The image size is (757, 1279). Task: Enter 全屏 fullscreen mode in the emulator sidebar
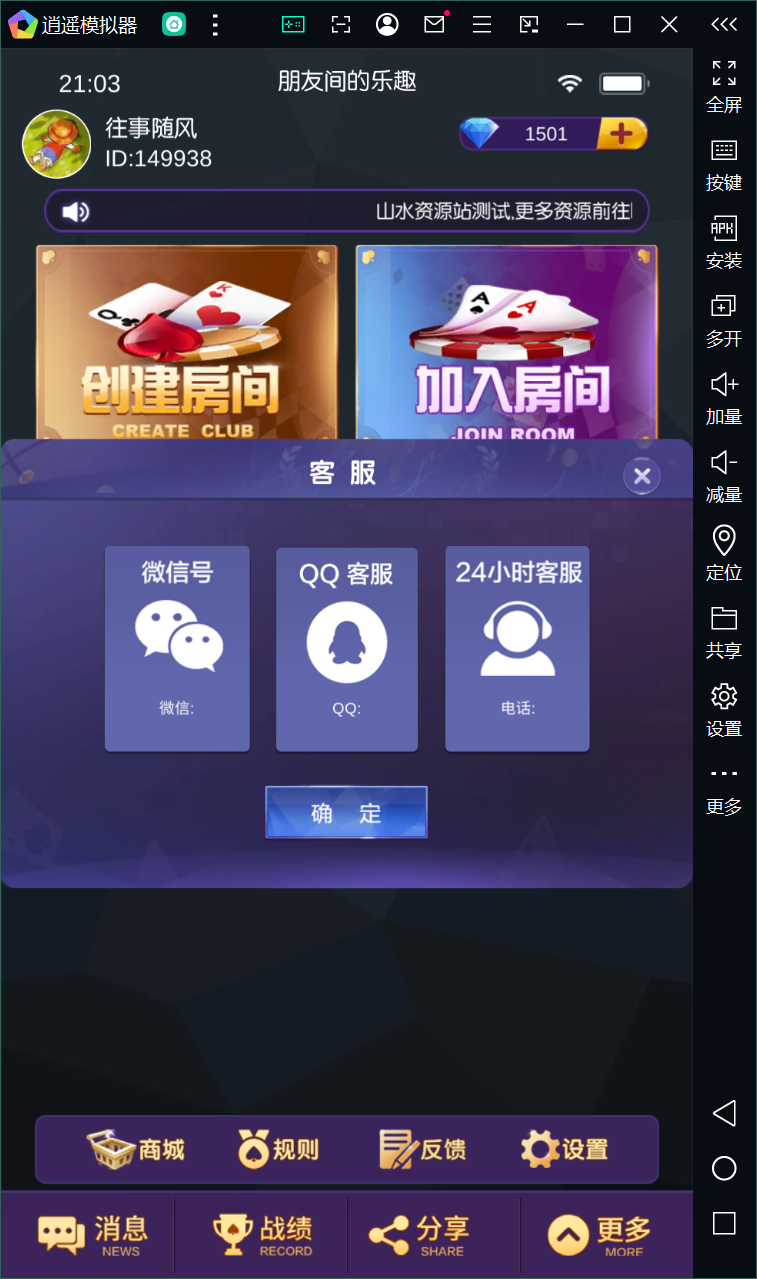pos(724,85)
